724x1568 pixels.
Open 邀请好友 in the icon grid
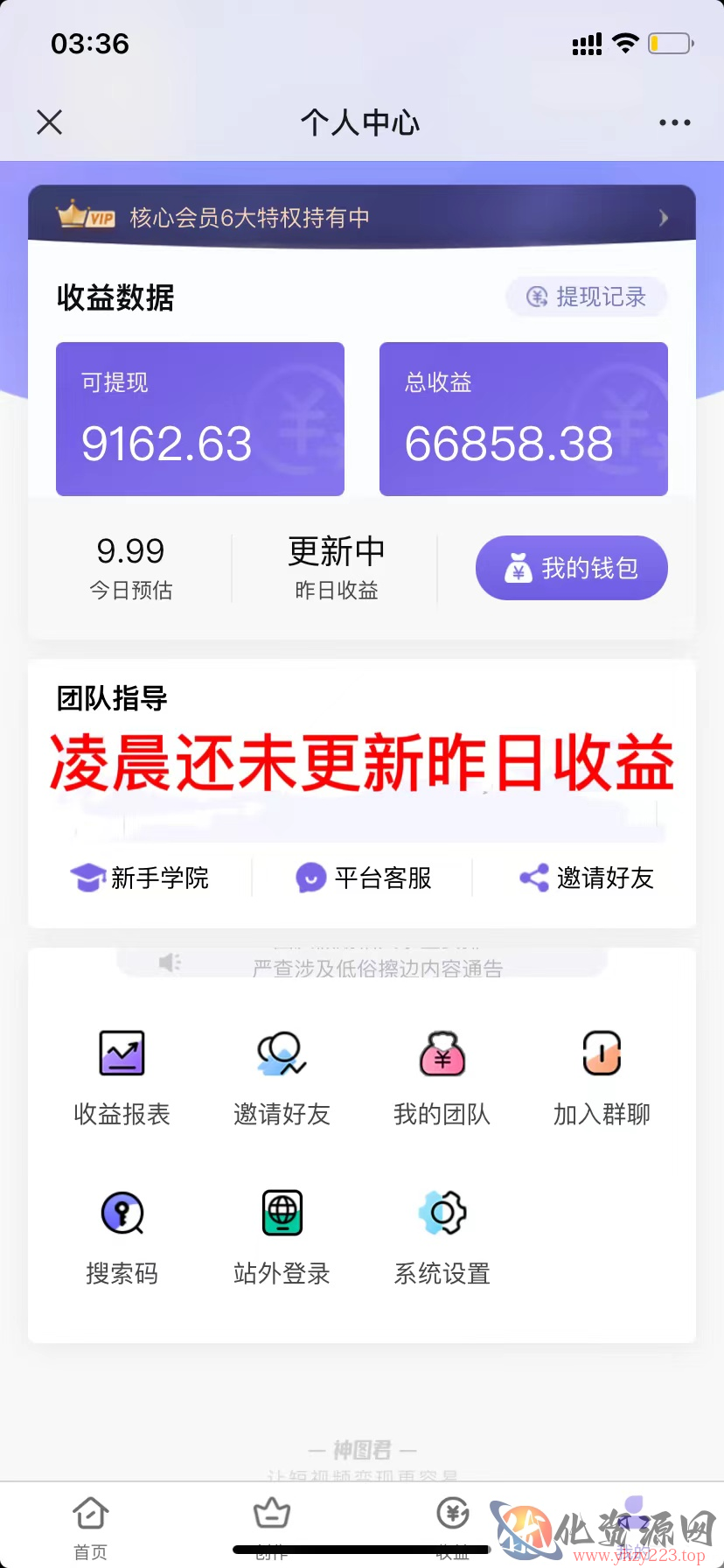point(282,1078)
